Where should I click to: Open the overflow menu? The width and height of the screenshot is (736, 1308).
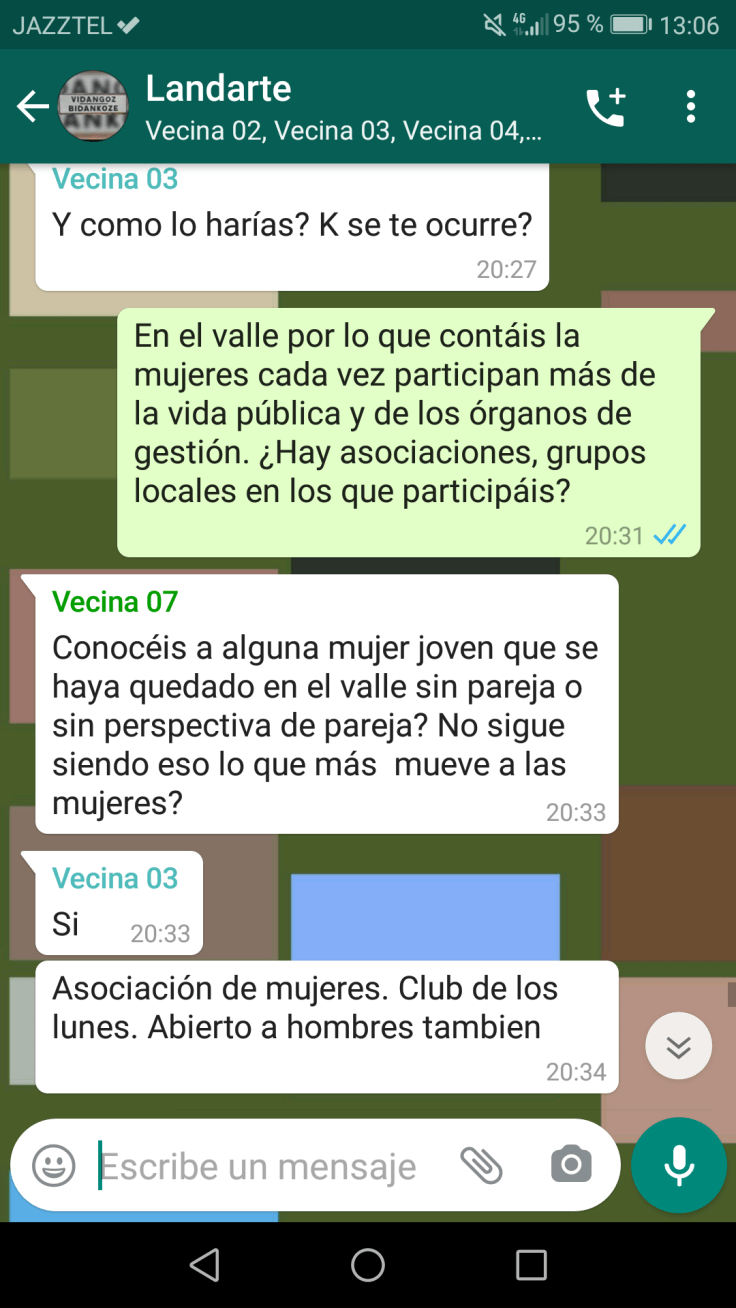[691, 107]
